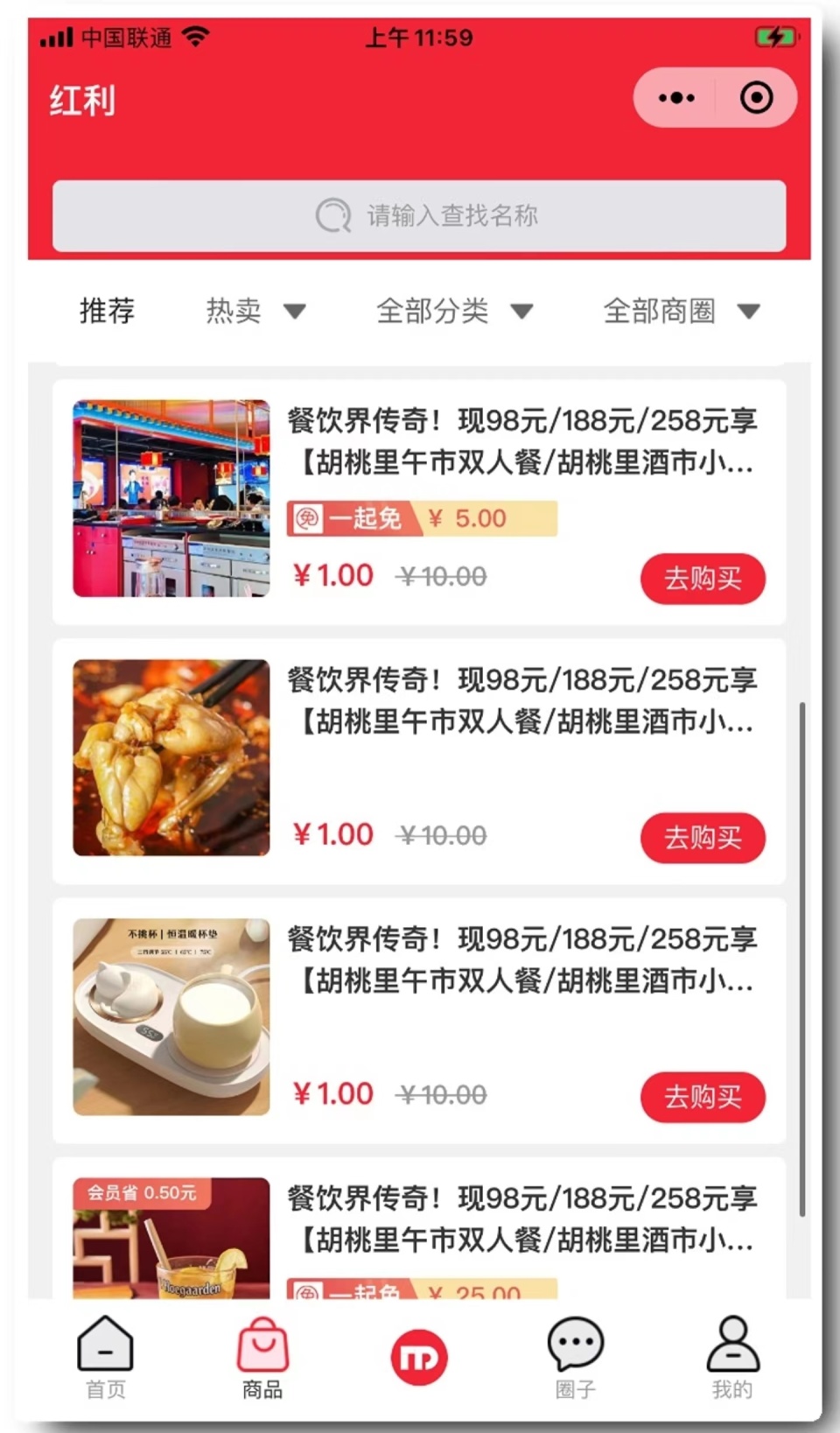Tap 去购买 on the restaurant interior item
The height and width of the screenshot is (1433, 840).
pos(703,579)
